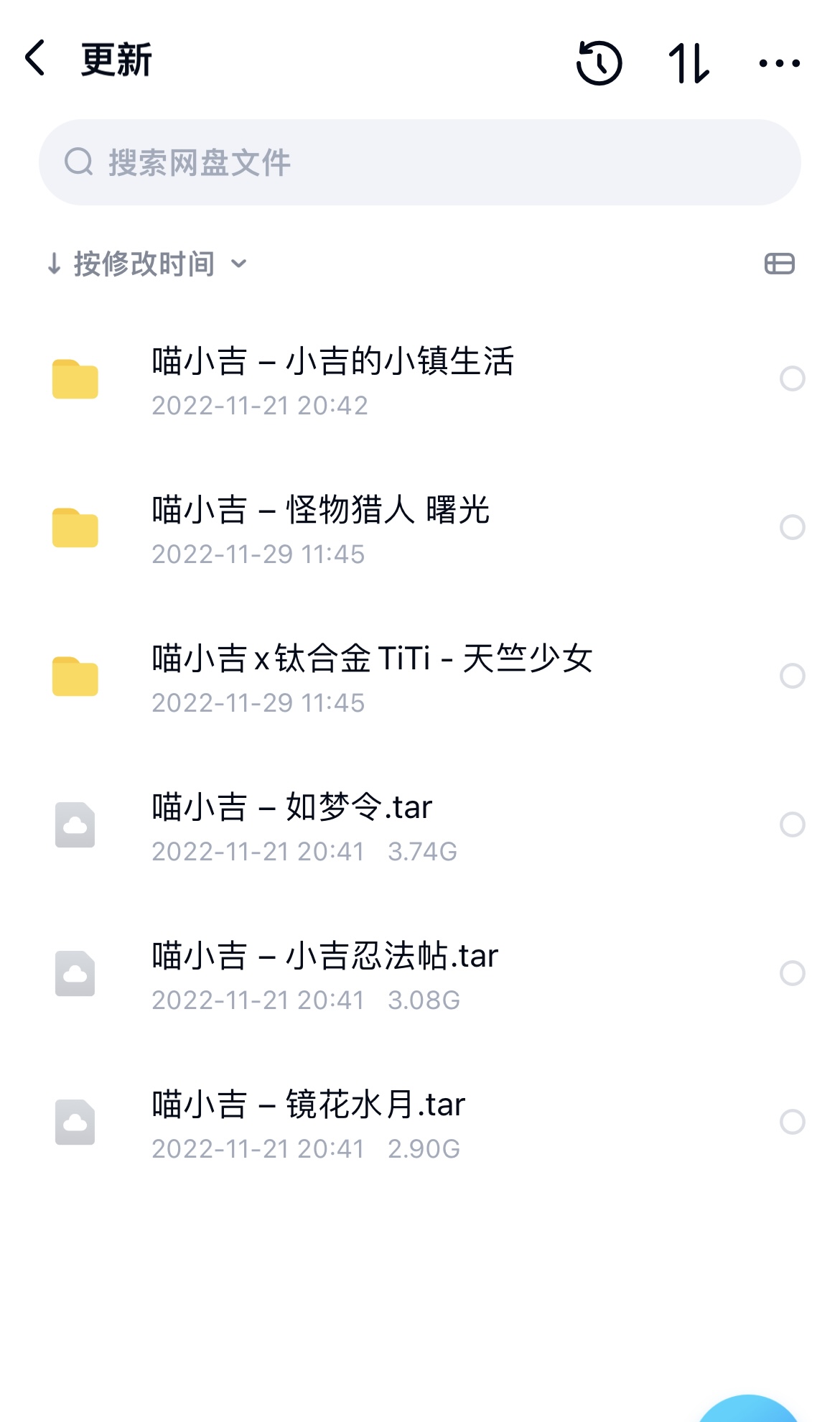Go back from the 更新 folder

click(x=36, y=58)
